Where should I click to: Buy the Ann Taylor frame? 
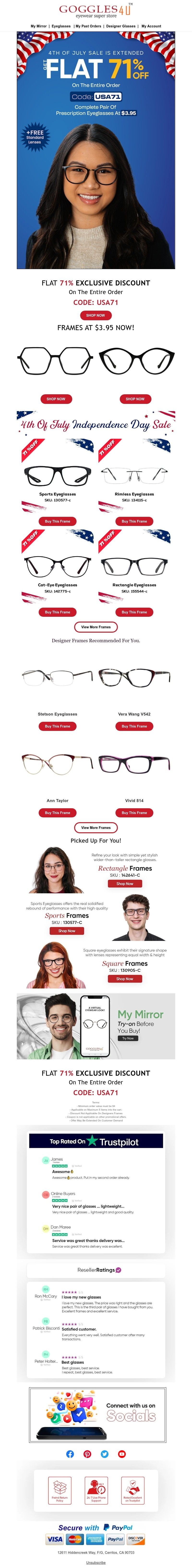pyautogui.click(x=57, y=813)
